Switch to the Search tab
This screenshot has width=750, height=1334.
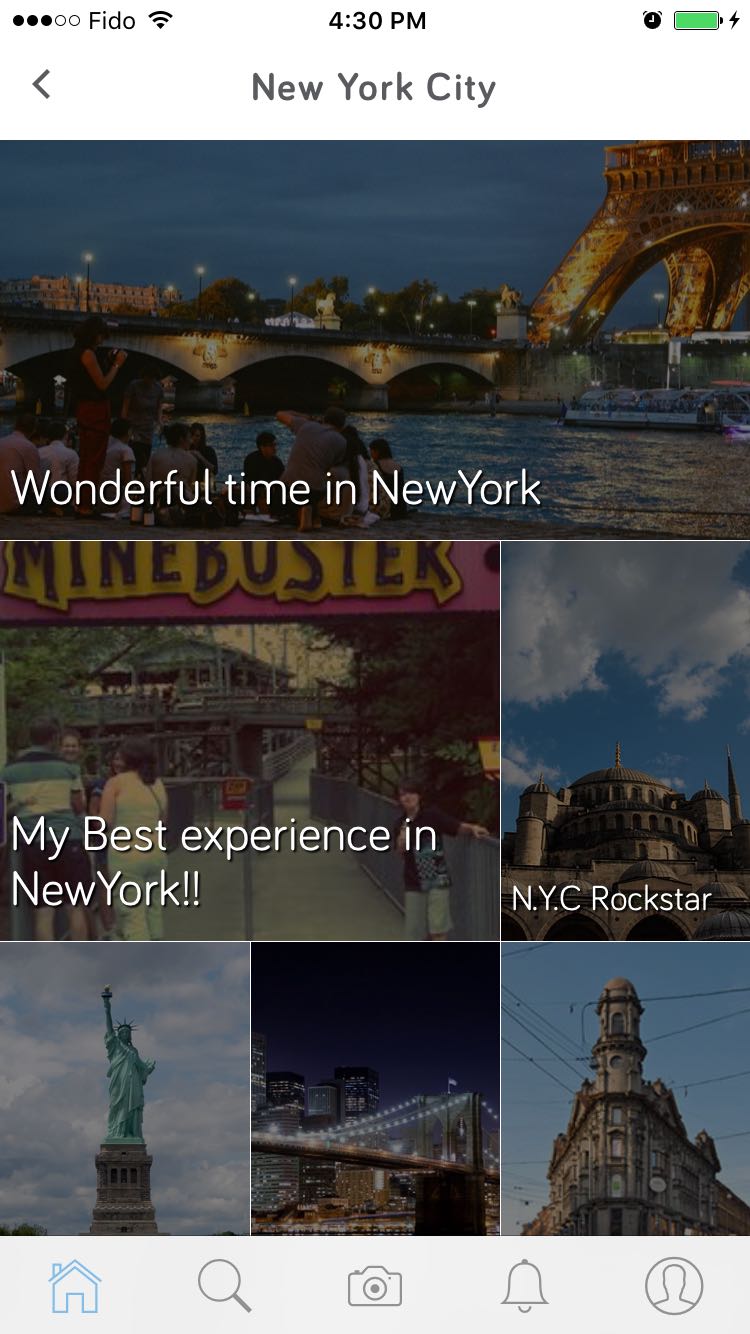(x=224, y=1286)
